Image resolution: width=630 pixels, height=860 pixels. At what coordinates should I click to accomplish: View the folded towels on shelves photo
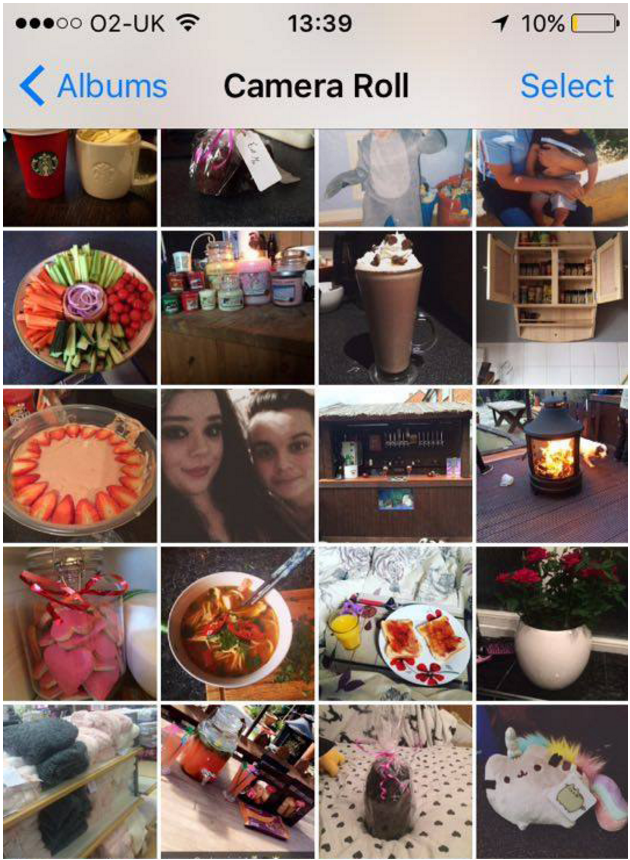click(80, 780)
